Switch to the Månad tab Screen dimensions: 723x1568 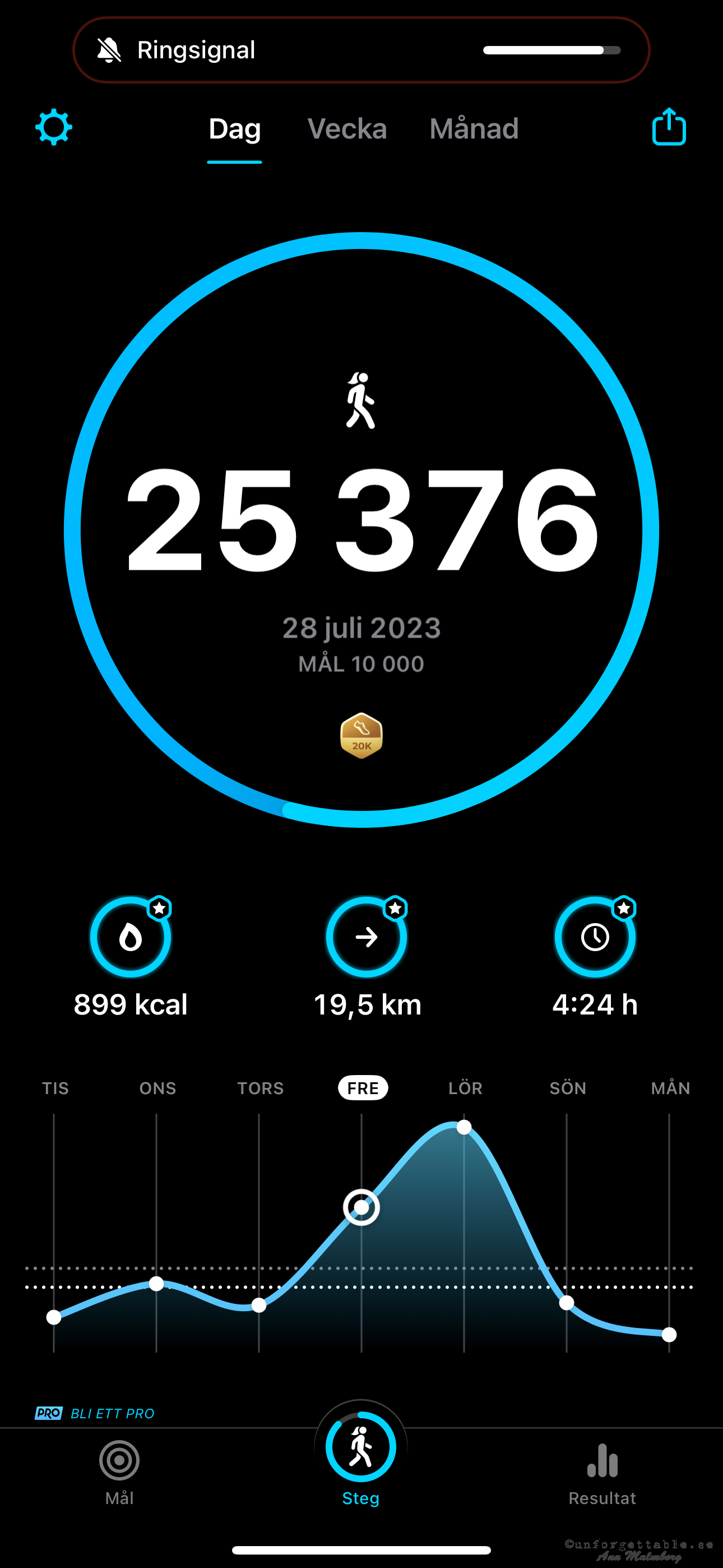point(474,128)
